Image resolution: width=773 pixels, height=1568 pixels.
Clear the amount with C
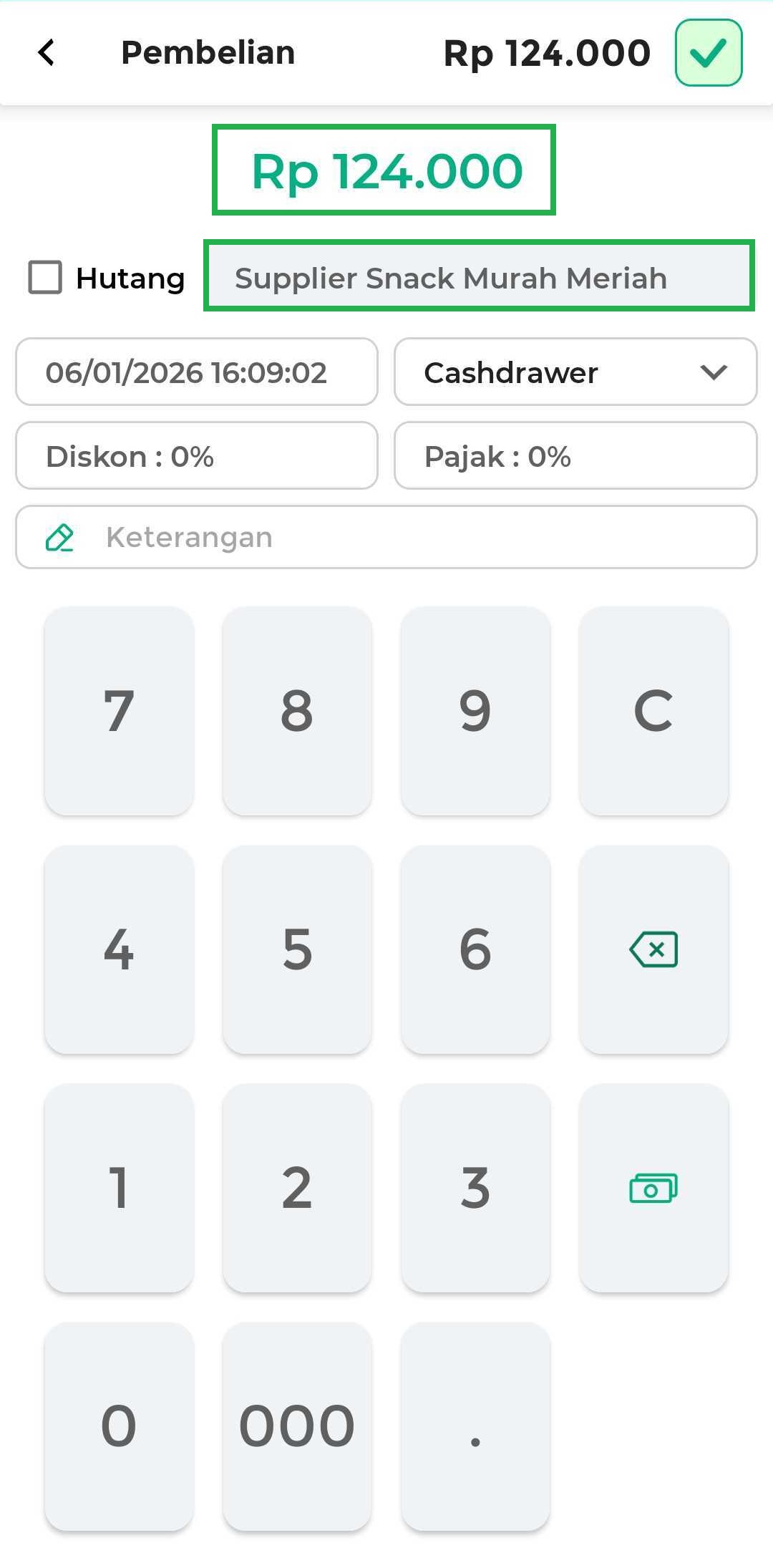click(653, 711)
